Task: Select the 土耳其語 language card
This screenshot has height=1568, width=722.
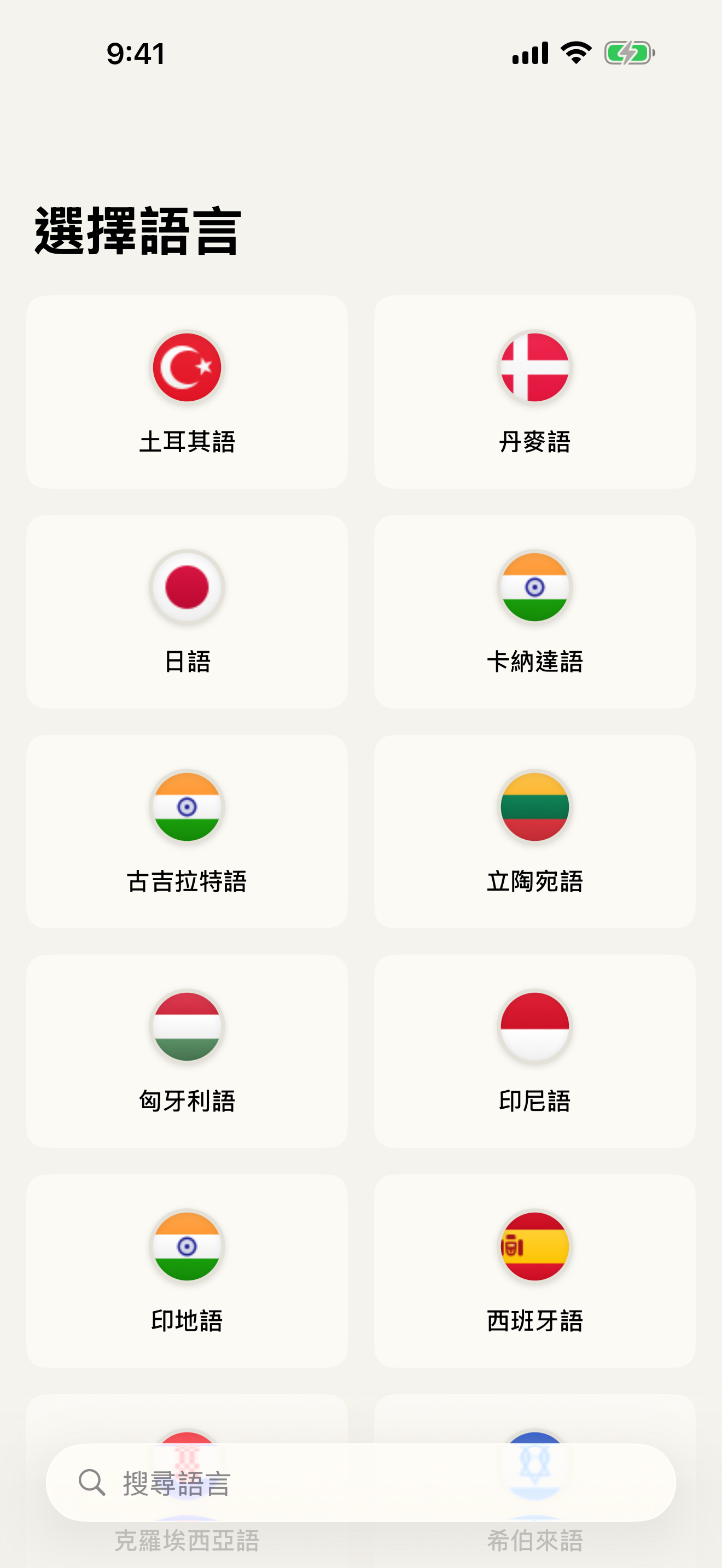Action: click(187, 391)
